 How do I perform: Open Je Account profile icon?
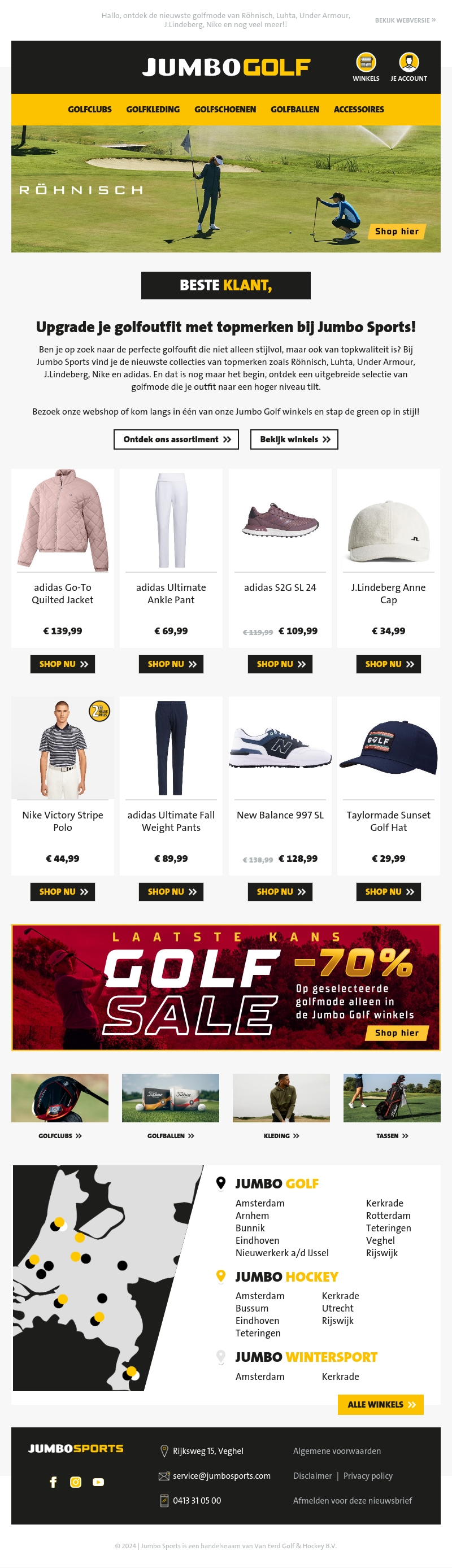(408, 63)
